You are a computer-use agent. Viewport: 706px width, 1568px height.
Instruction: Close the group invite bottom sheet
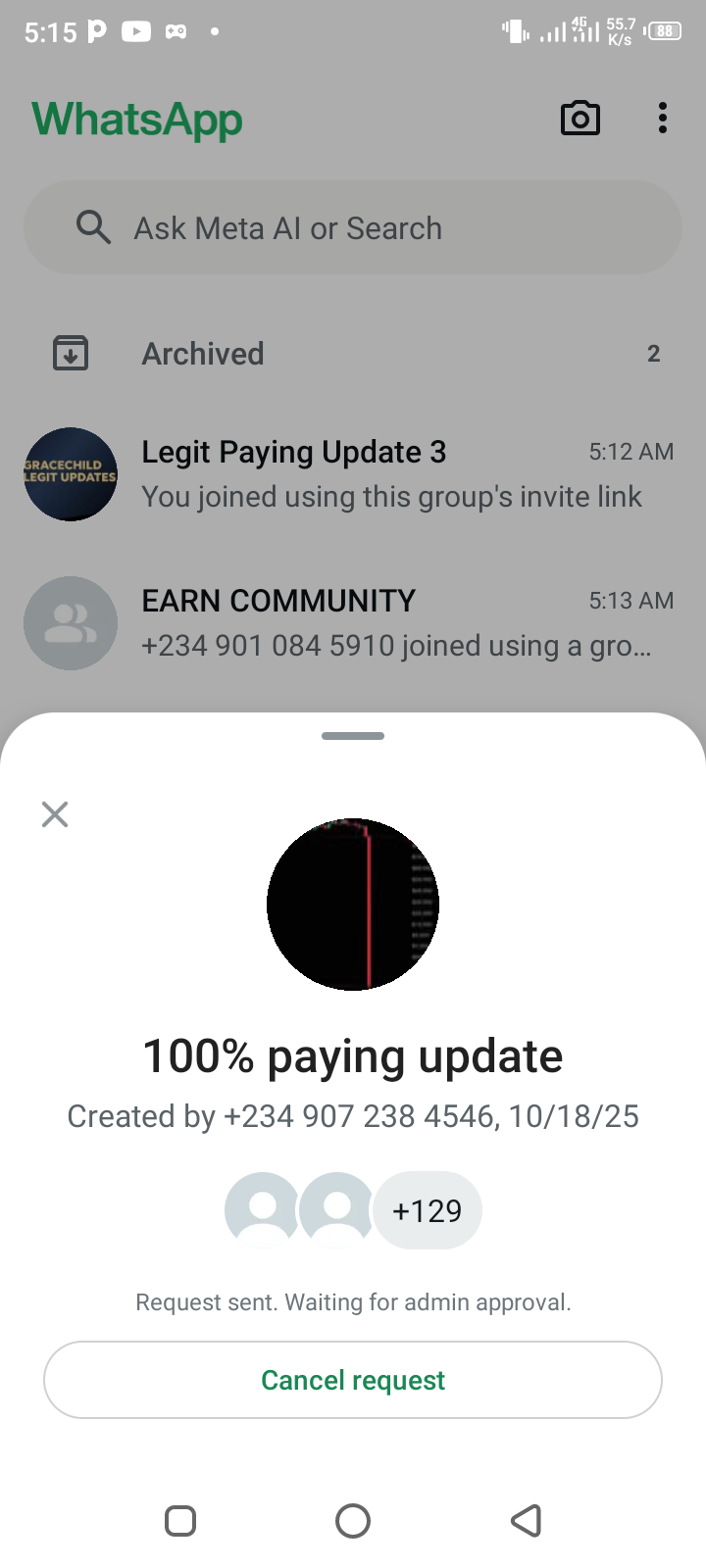pos(55,814)
